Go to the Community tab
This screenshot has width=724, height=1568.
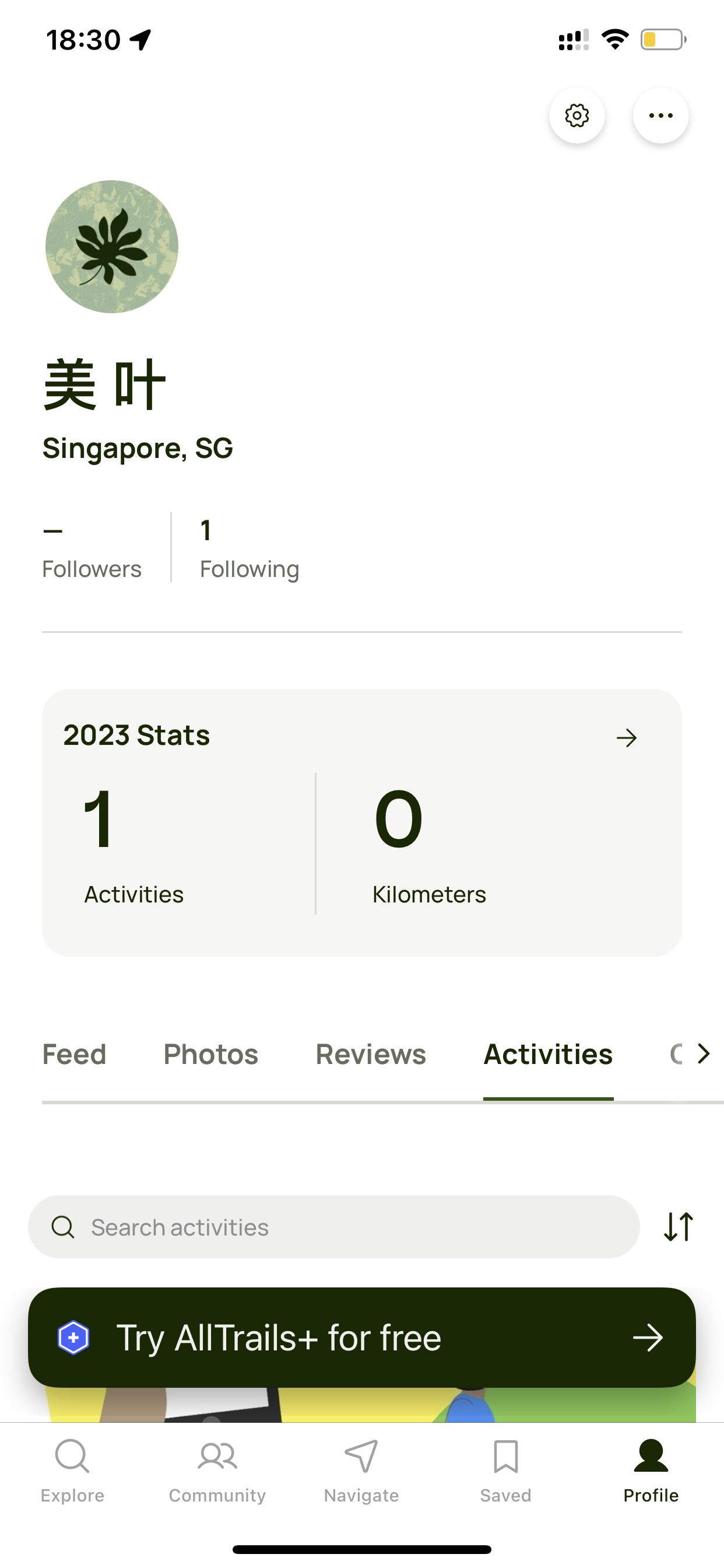tap(217, 1471)
